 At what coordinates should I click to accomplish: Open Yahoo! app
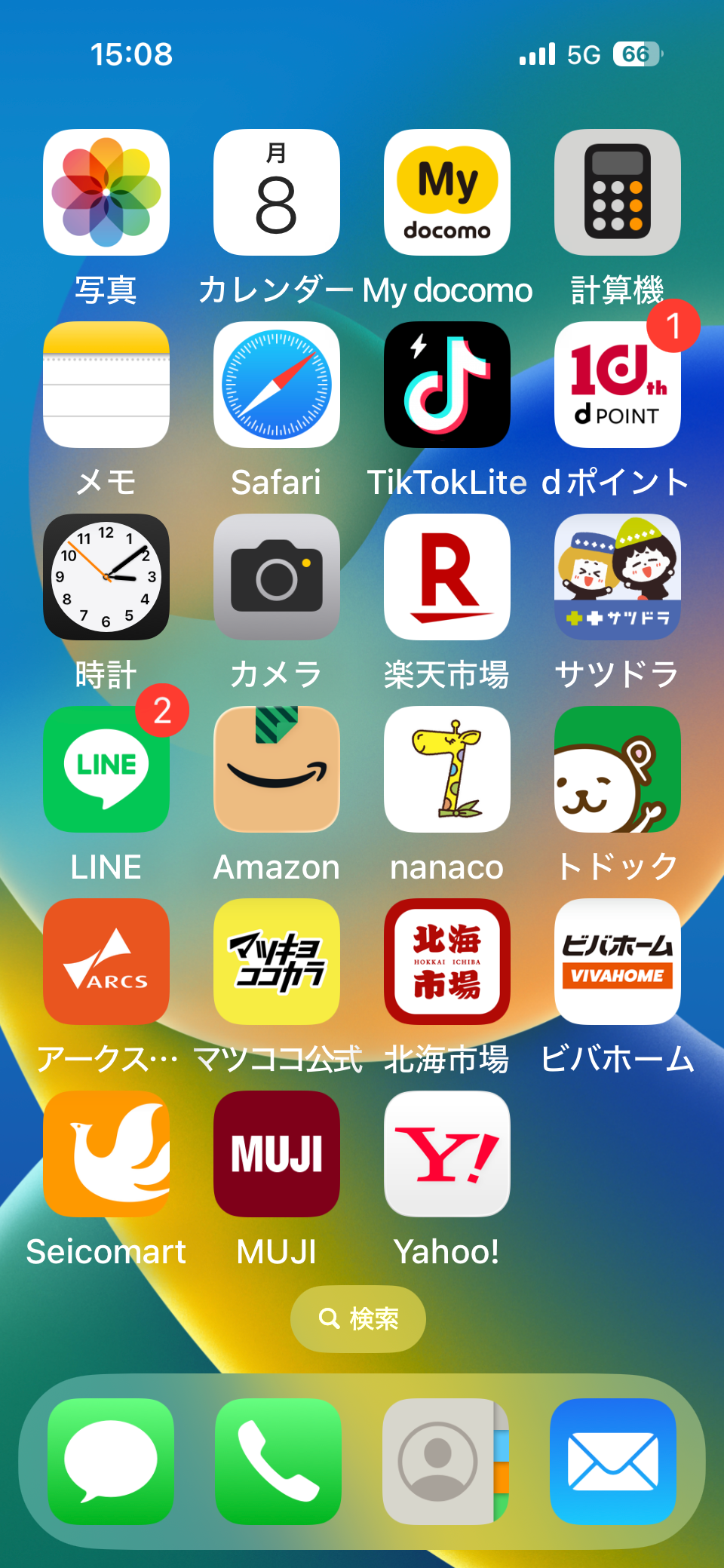447,1154
